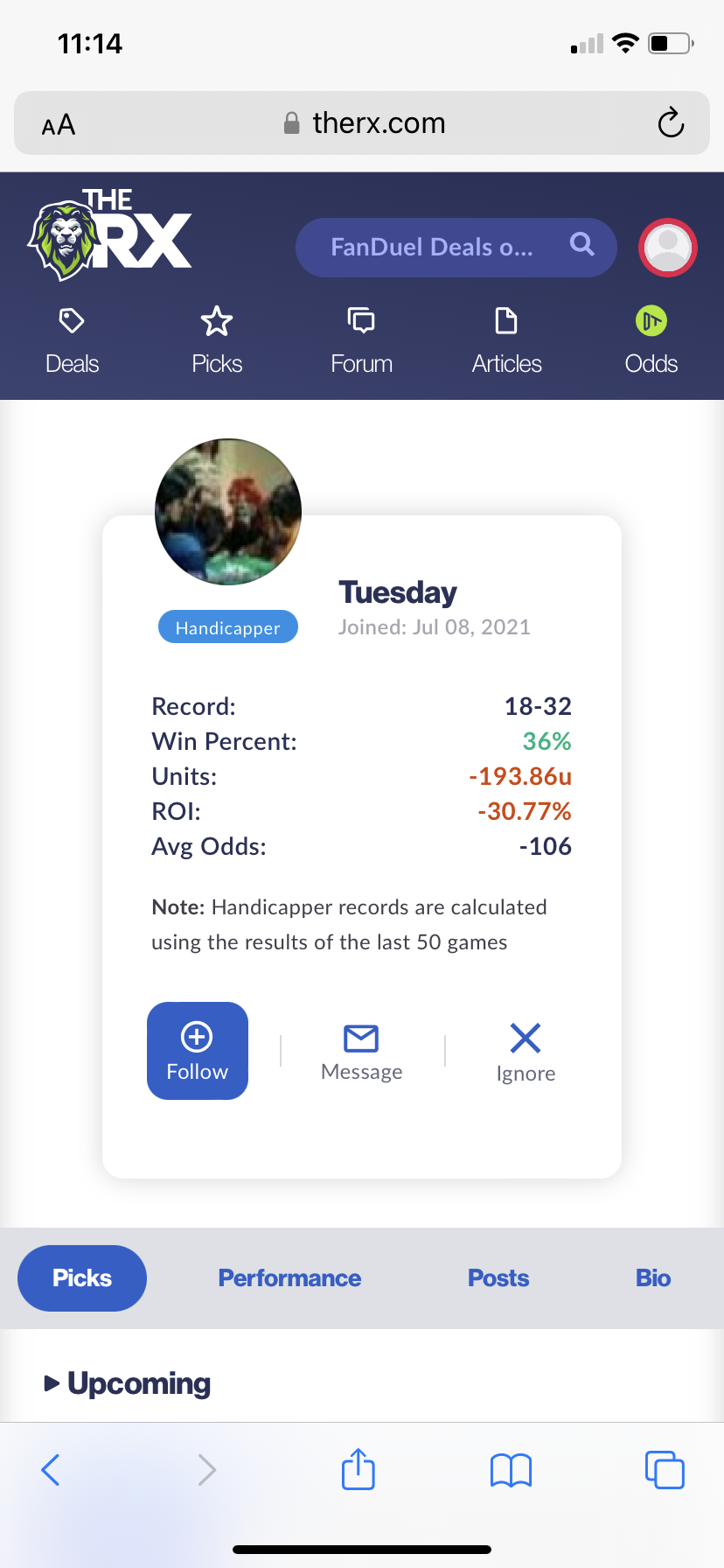Ignore this handicapper
This screenshot has height=1568, width=724.
[526, 1053]
